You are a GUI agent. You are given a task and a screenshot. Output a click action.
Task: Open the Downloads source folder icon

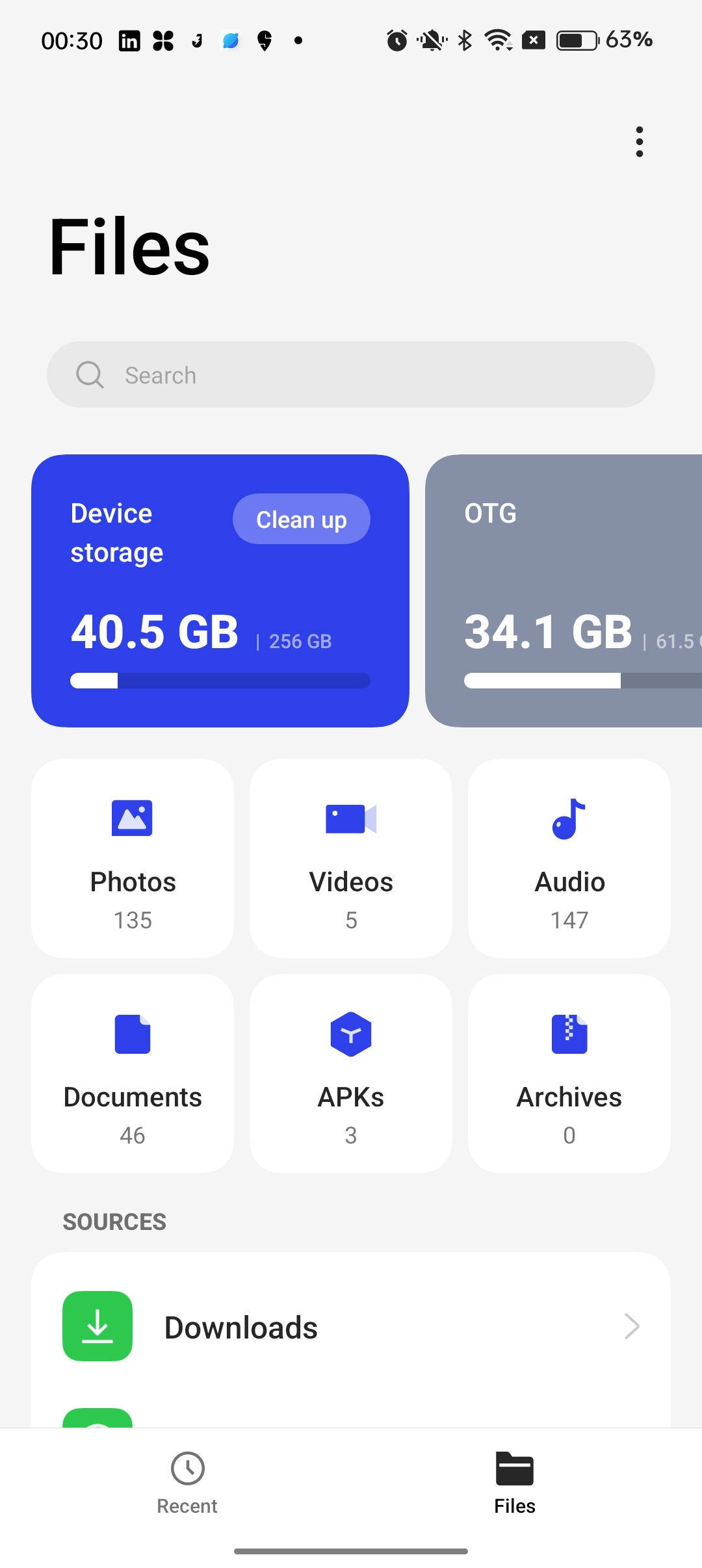click(97, 1326)
